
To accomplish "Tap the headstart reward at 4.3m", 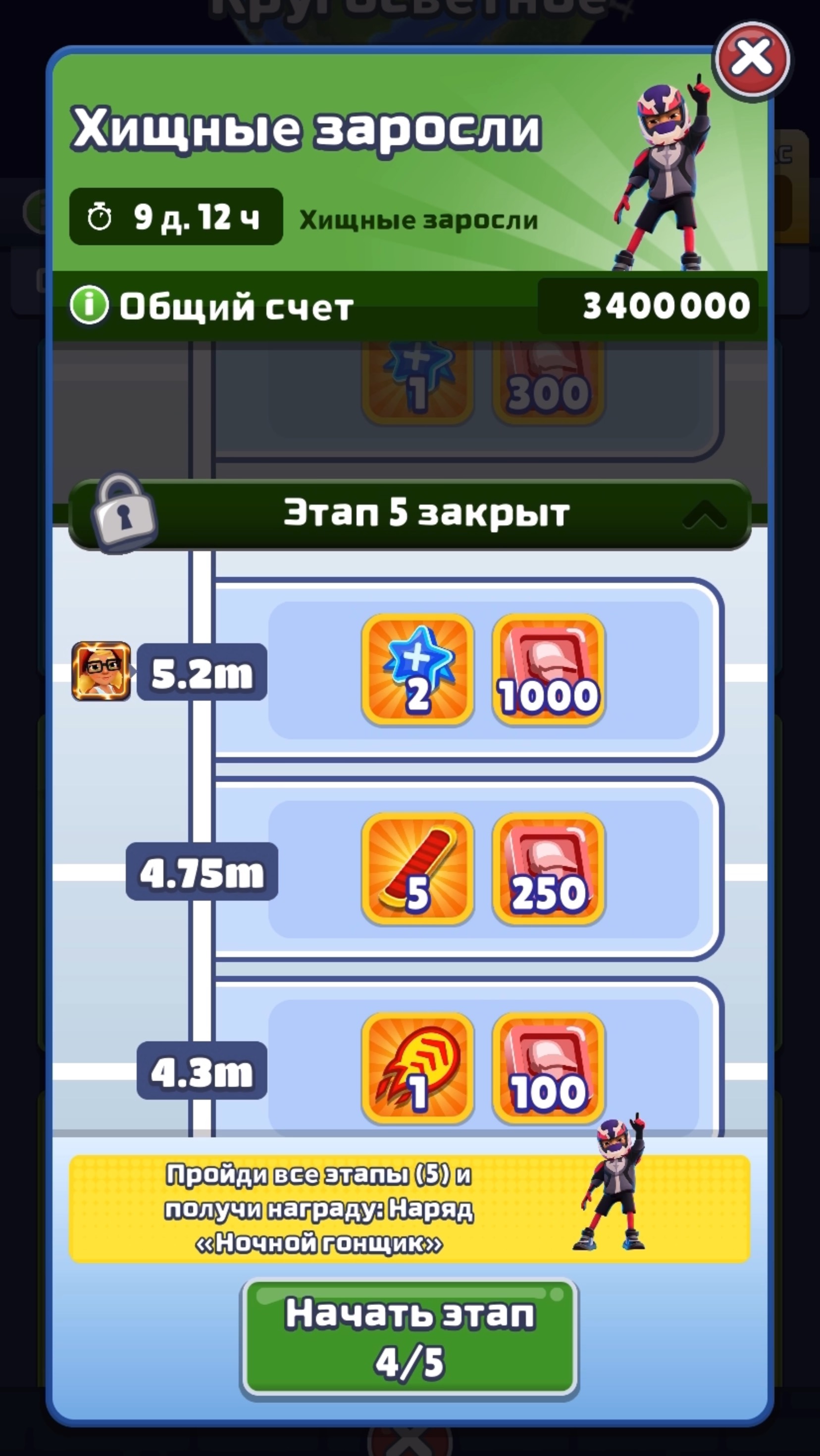I will (x=417, y=1068).
